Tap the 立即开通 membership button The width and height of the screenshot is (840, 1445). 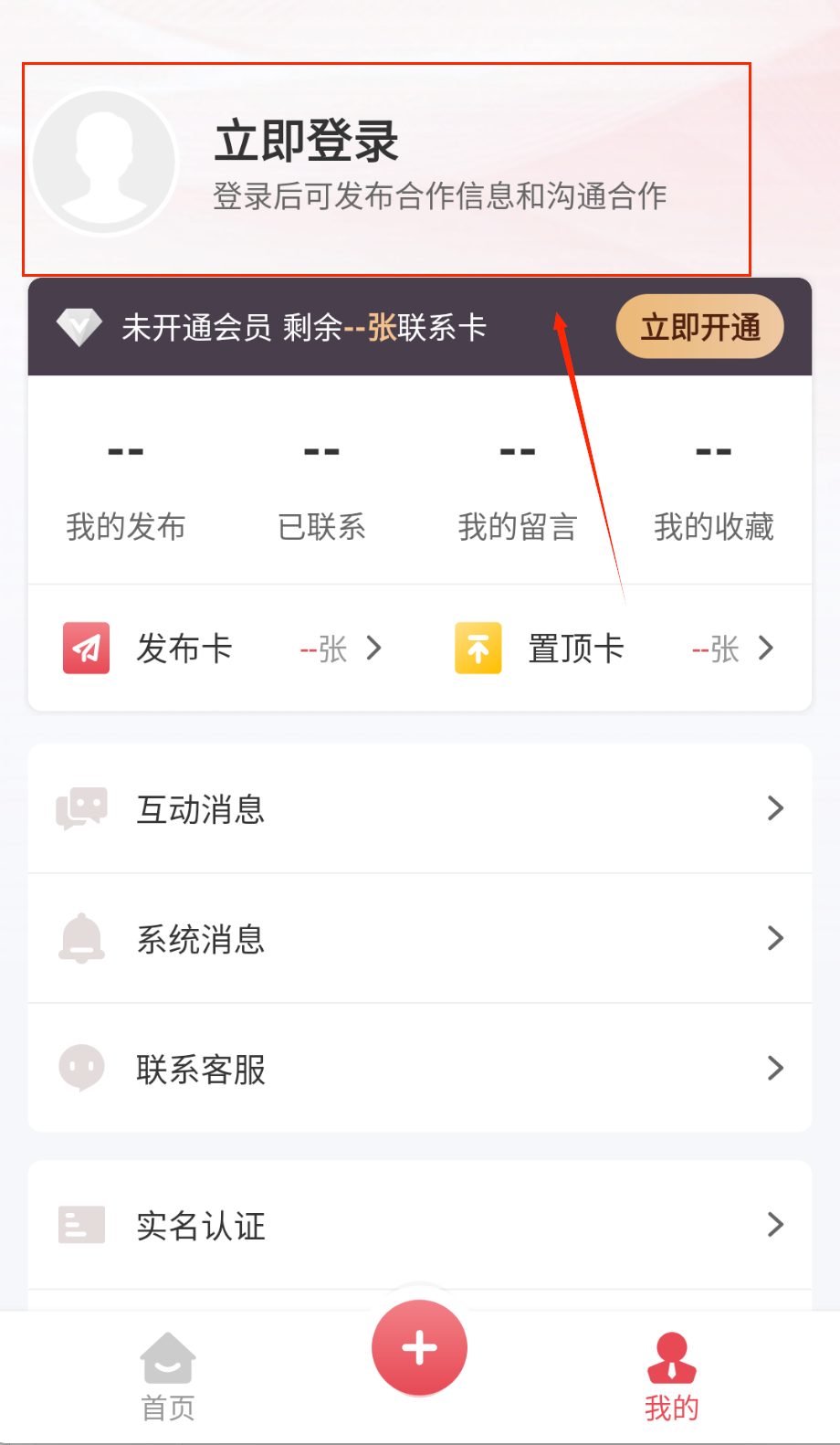click(699, 327)
